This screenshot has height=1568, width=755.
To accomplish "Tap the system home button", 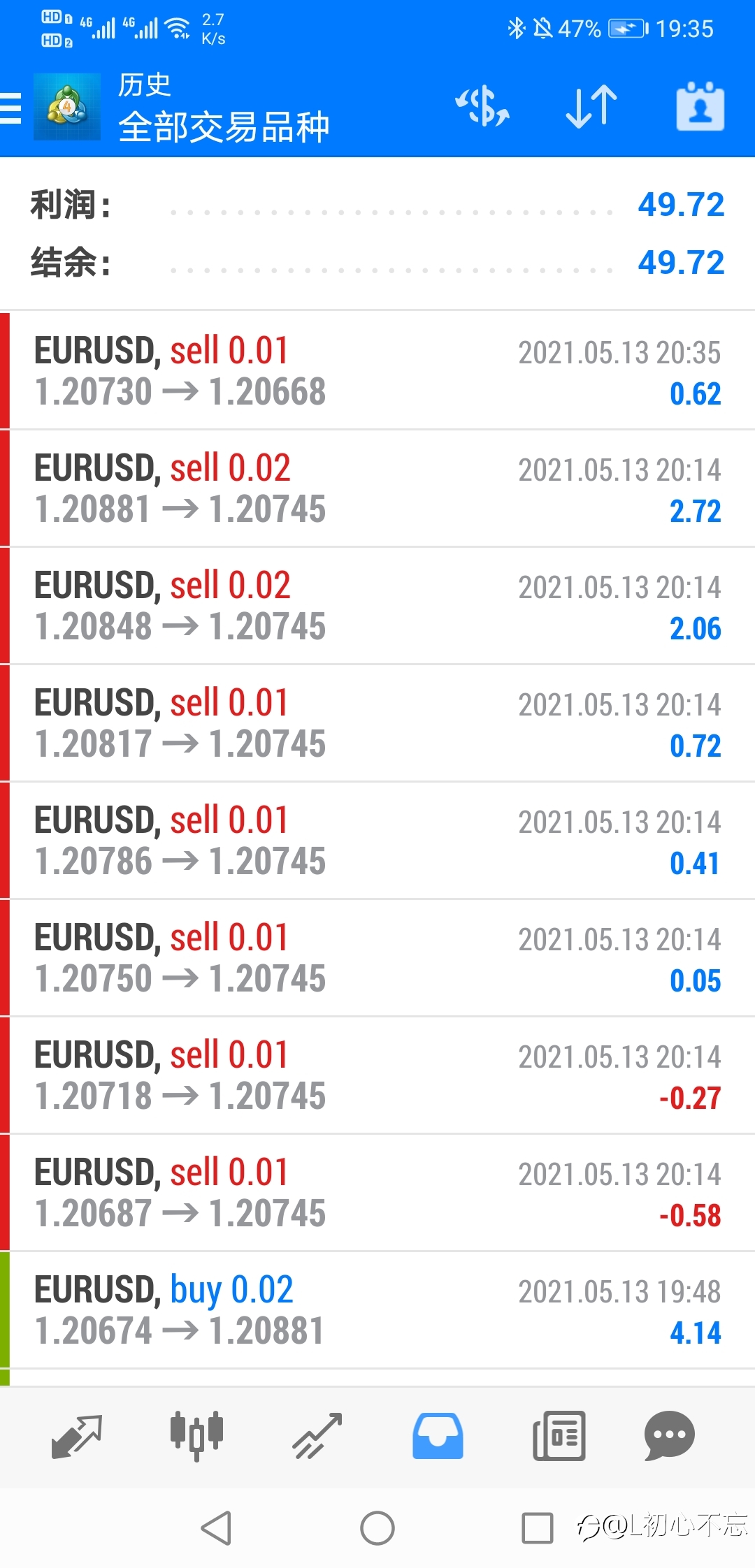I will [x=377, y=1527].
